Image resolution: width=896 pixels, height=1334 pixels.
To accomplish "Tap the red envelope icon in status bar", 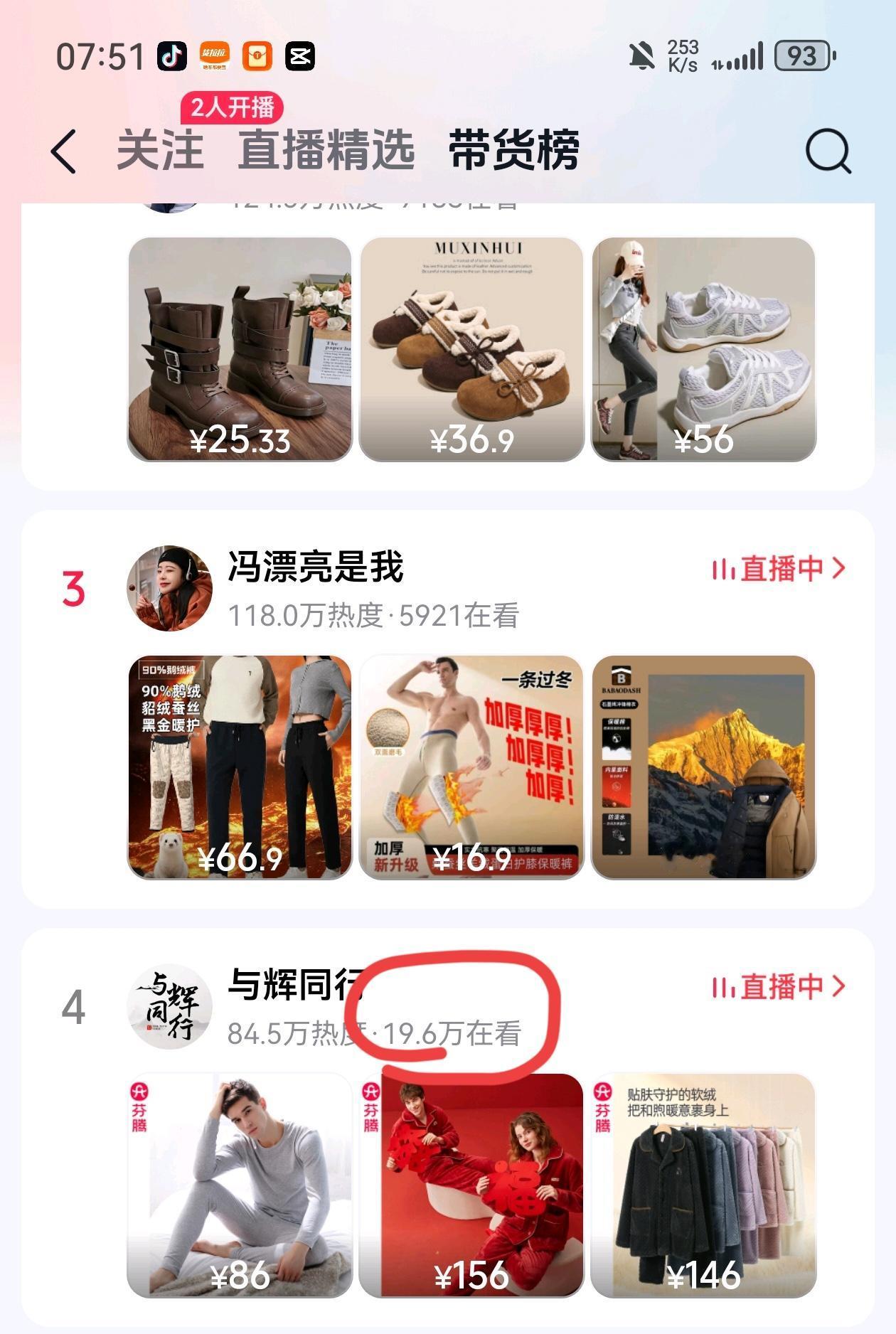I will [x=260, y=57].
